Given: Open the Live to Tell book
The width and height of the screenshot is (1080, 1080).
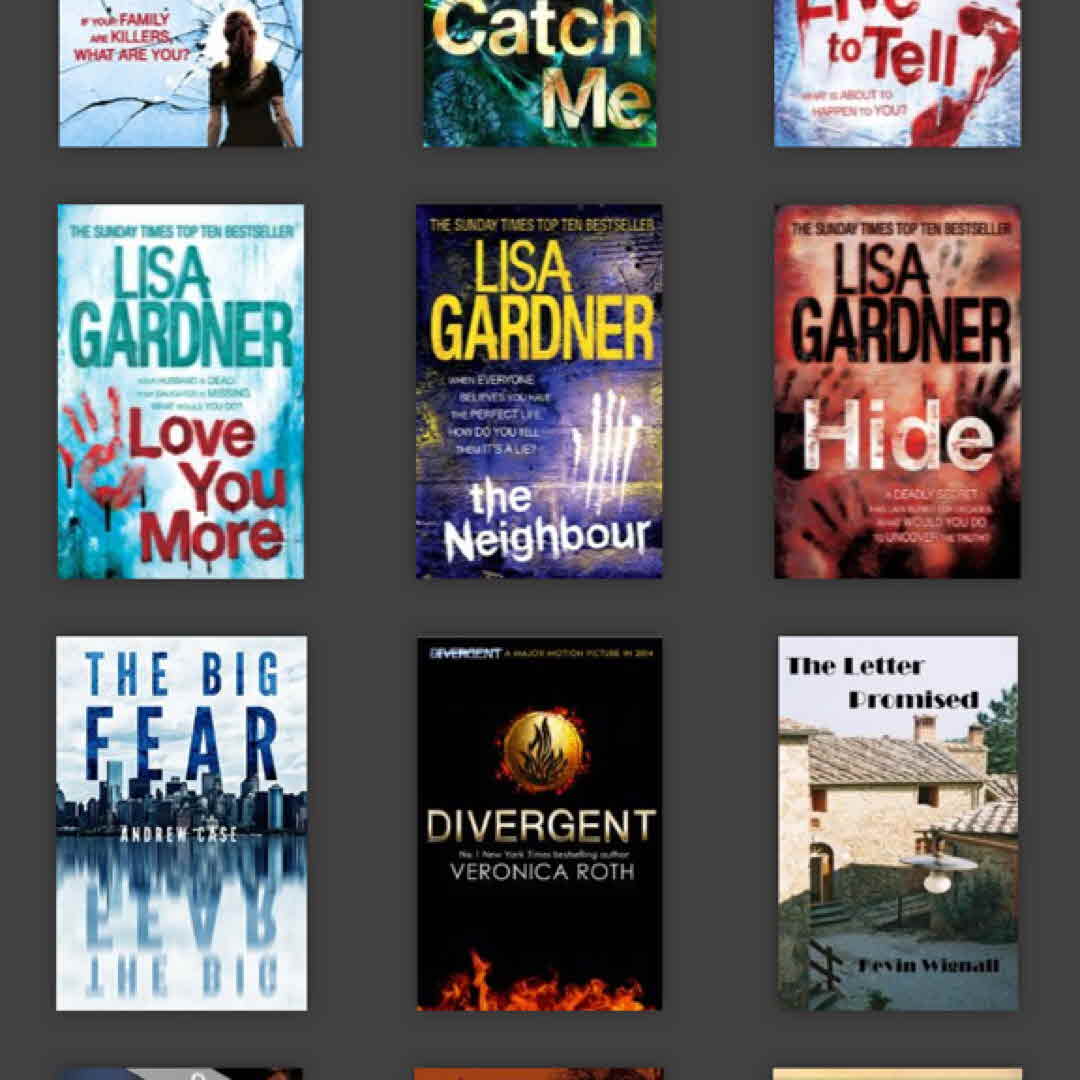Looking at the screenshot, I should coord(897,72).
